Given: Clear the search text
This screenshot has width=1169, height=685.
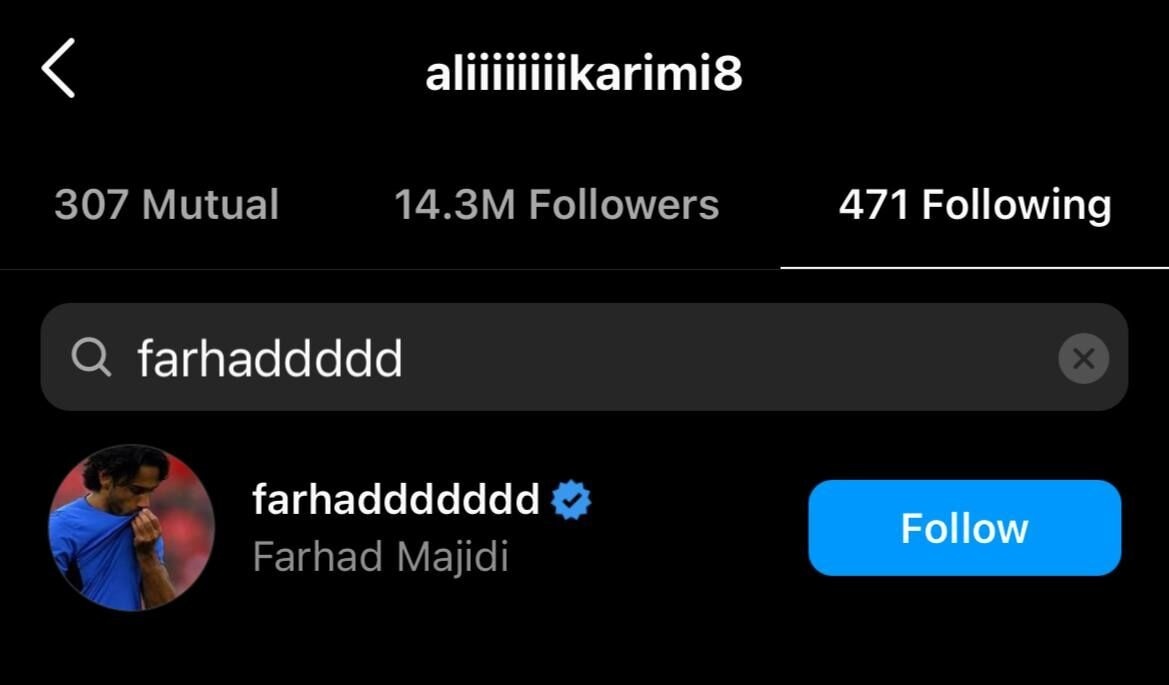Looking at the screenshot, I should tap(1083, 358).
